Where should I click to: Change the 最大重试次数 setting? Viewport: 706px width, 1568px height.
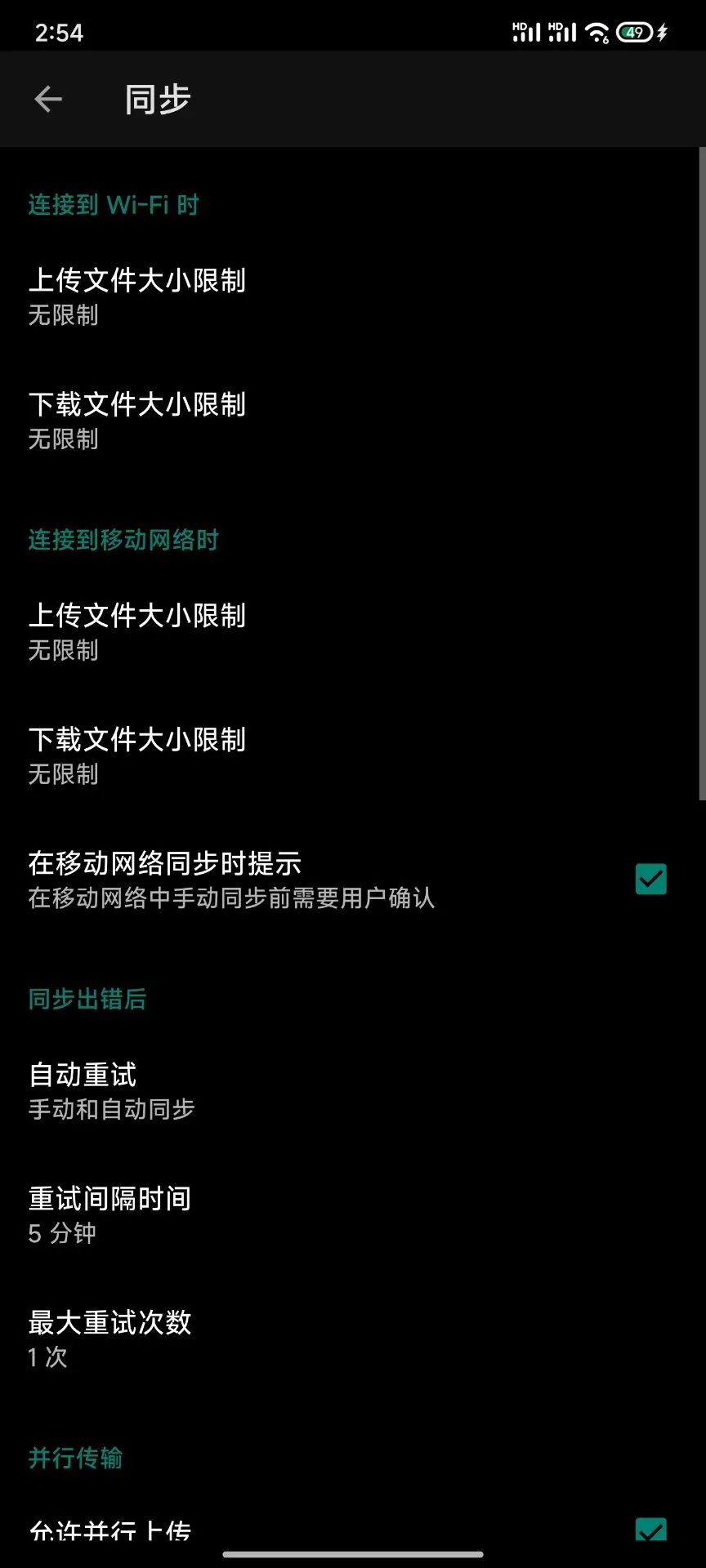(x=109, y=1339)
